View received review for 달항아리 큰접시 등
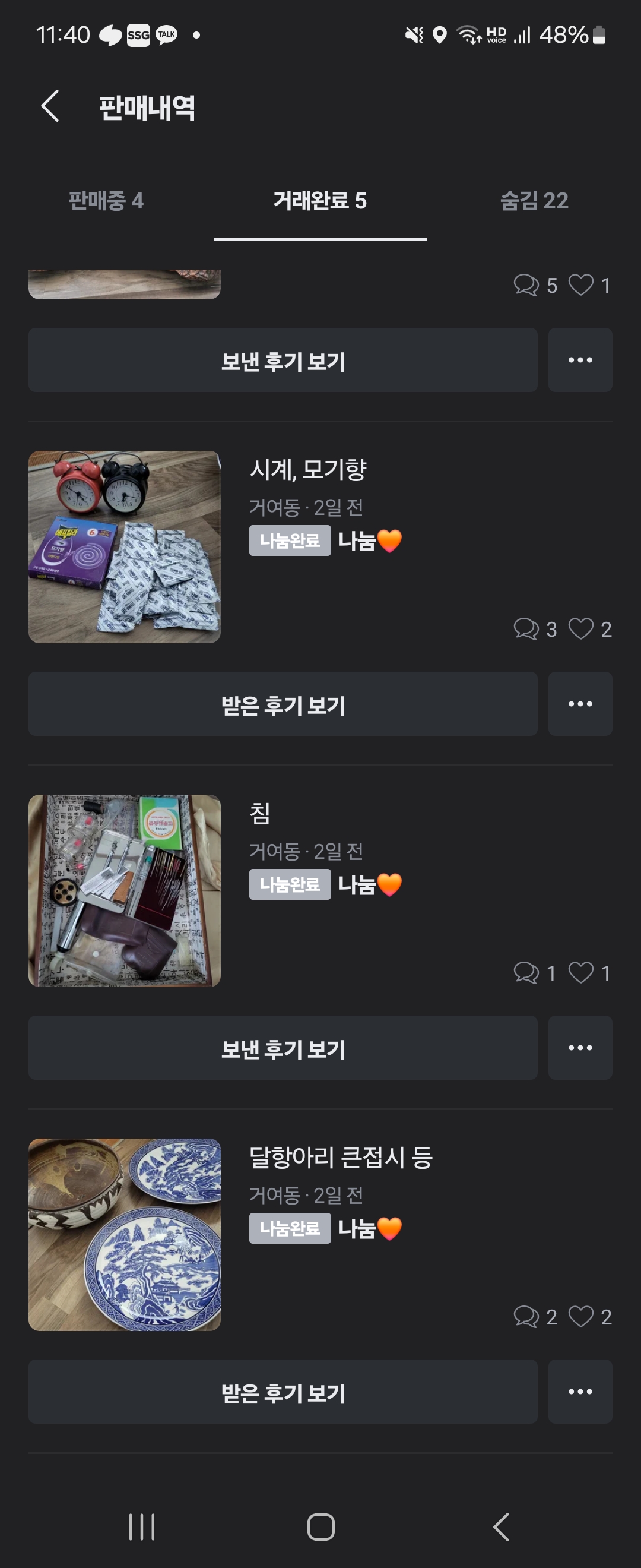Image resolution: width=641 pixels, height=1568 pixels. (283, 1392)
